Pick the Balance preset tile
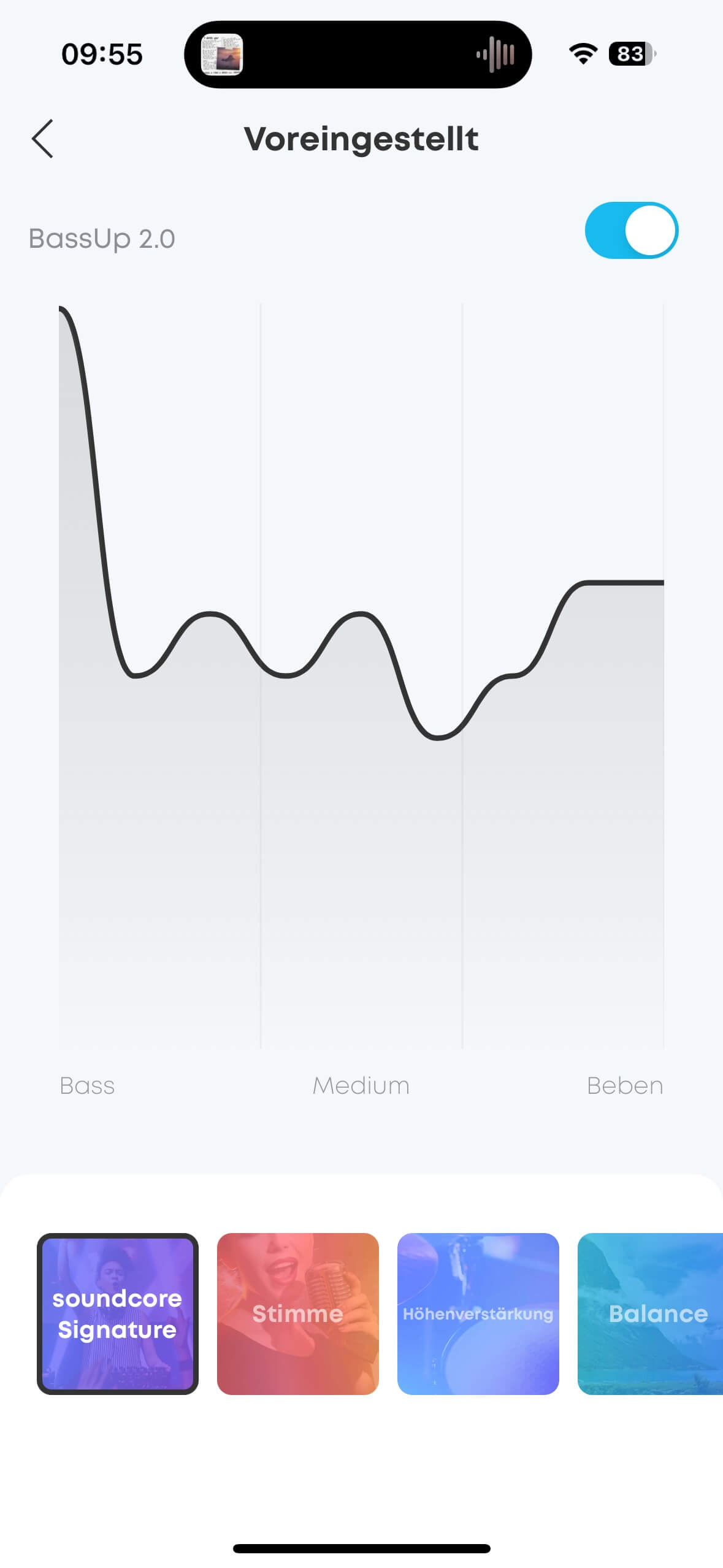This screenshot has width=723, height=1568. click(651, 1313)
